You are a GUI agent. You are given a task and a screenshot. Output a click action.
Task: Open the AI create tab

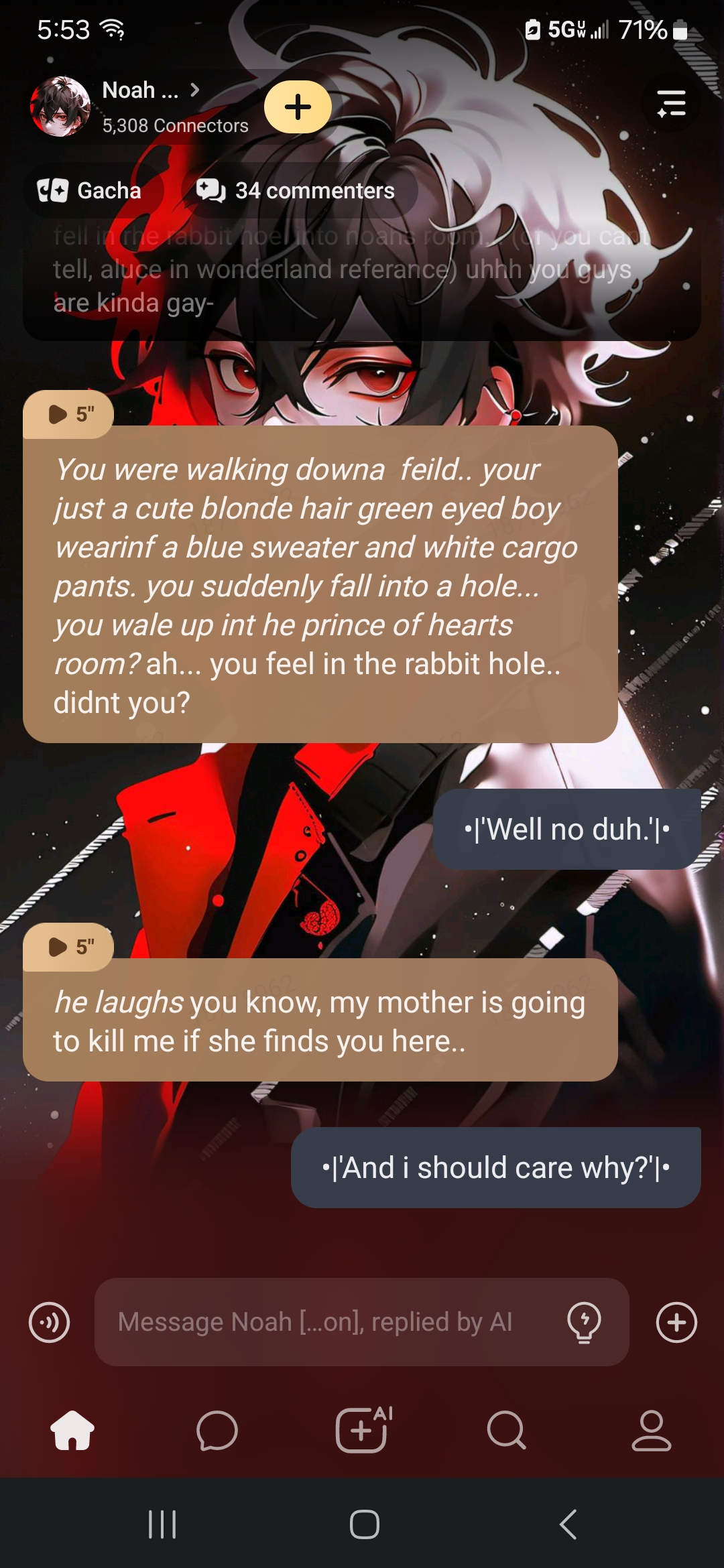(363, 1431)
